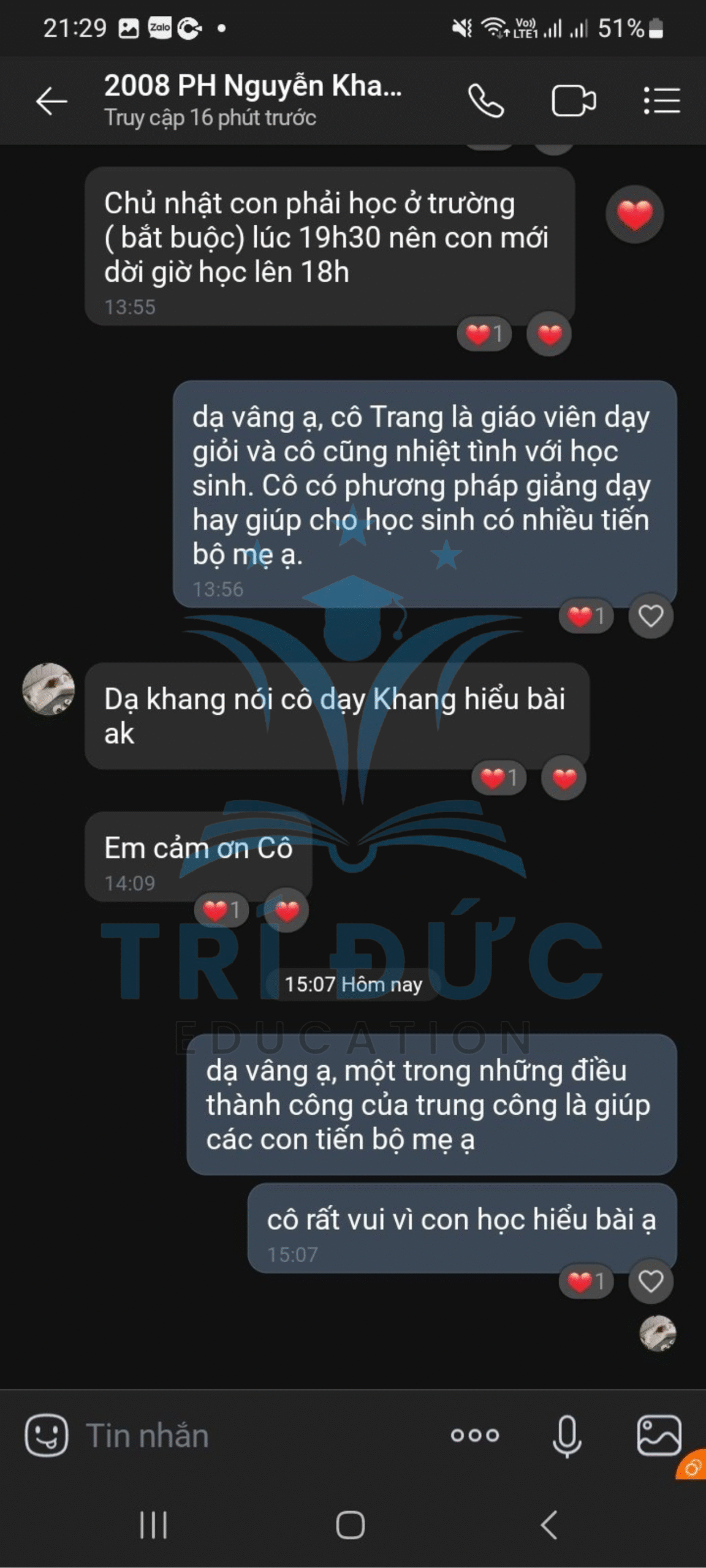
Task: Go back to the chat list
Action: pos(51,101)
